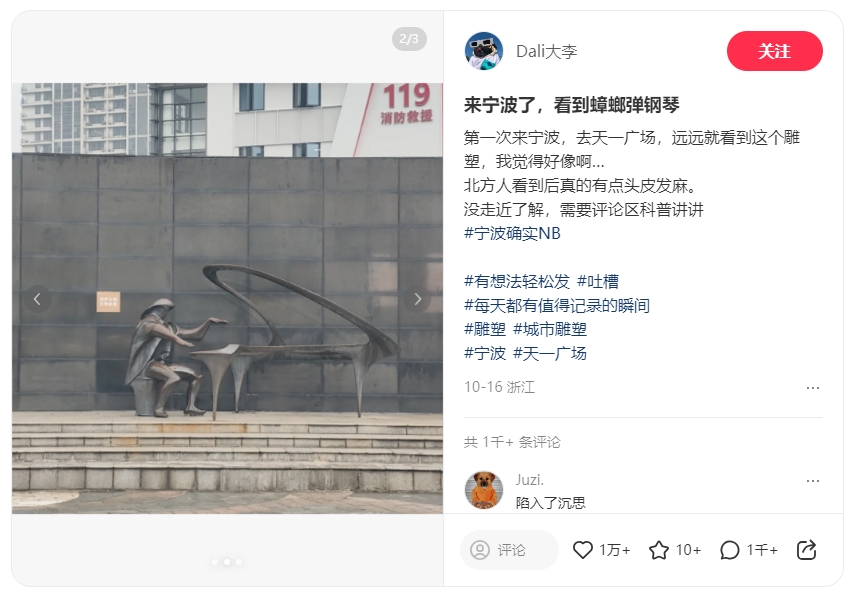This screenshot has width=850, height=598.
Task: Go to the previous photo
Action: [37, 298]
